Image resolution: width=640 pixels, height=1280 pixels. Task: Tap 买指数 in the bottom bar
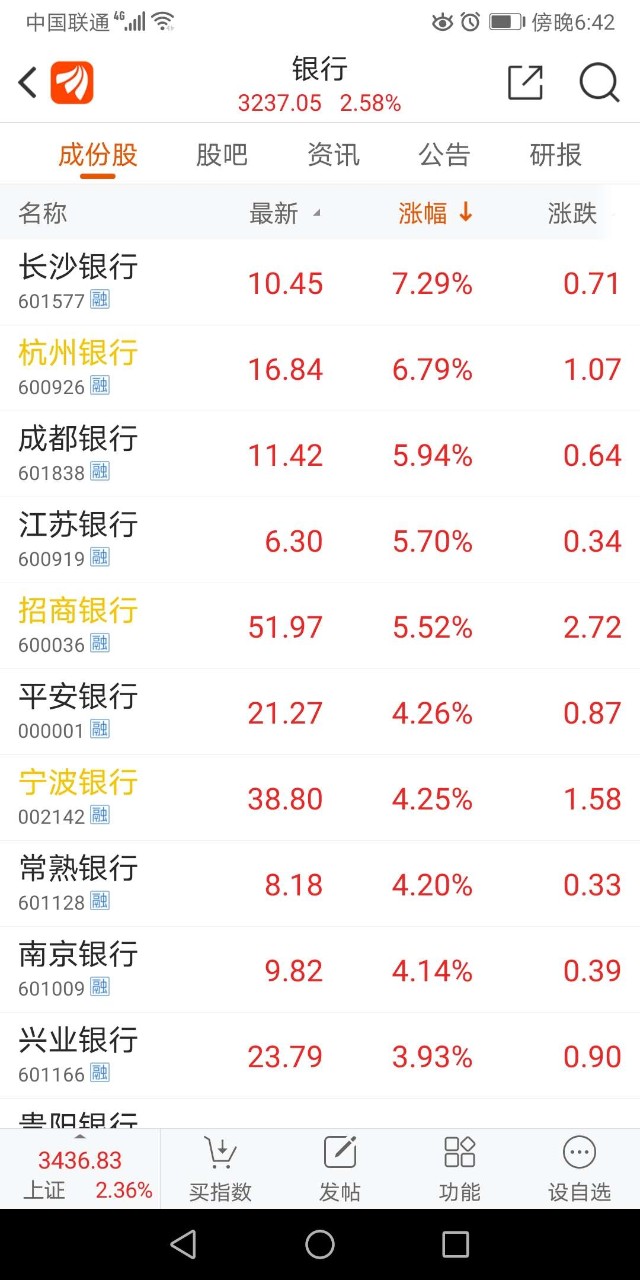(220, 1169)
